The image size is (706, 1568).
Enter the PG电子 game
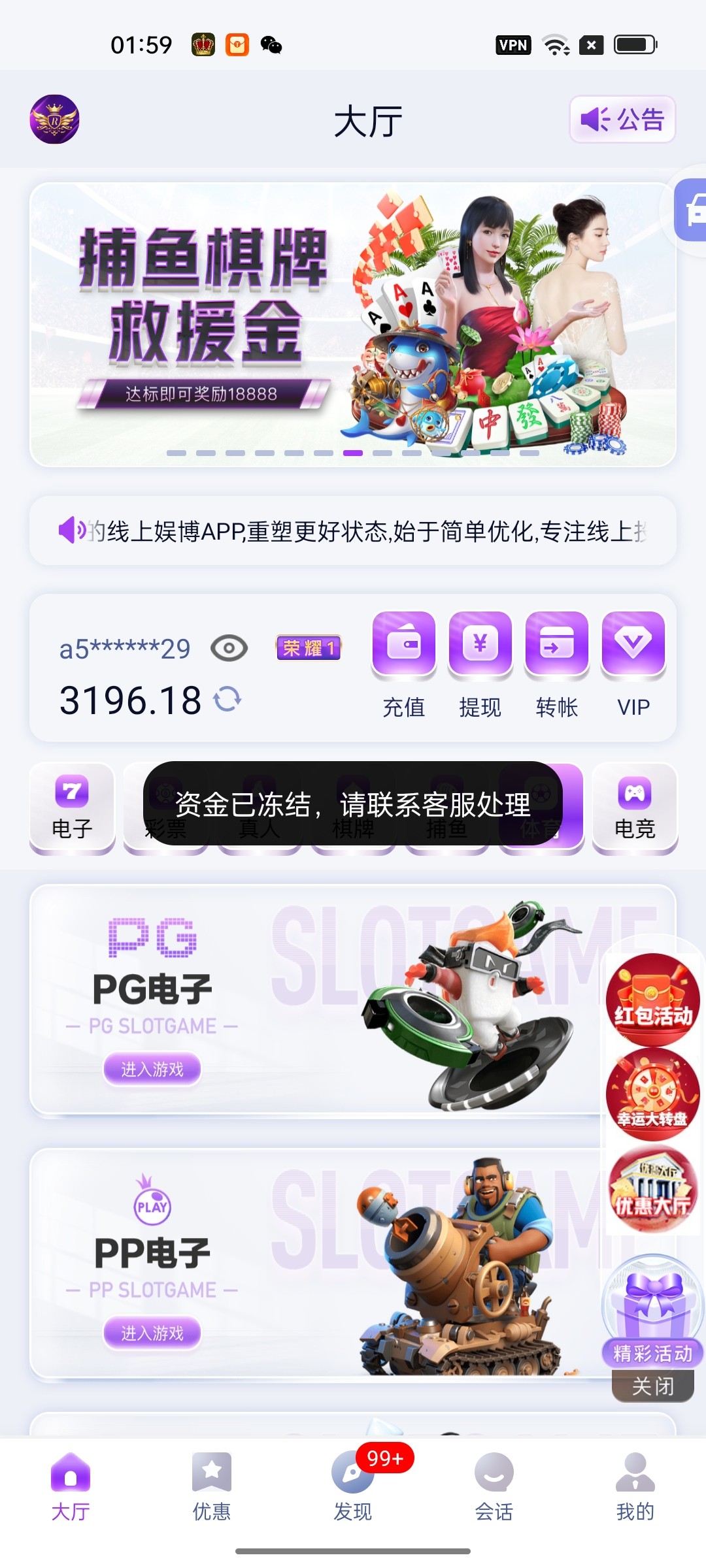point(152,1069)
